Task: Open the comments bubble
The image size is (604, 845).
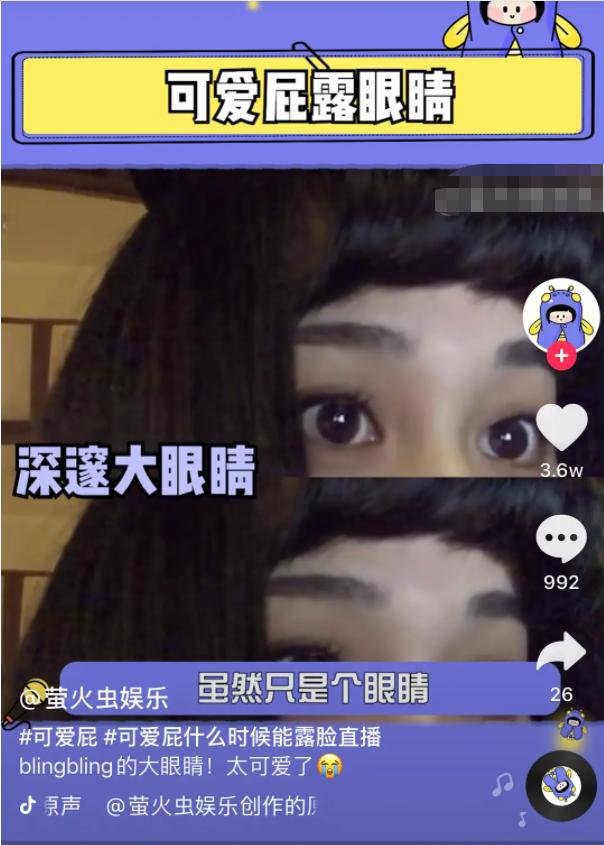Action: click(561, 540)
